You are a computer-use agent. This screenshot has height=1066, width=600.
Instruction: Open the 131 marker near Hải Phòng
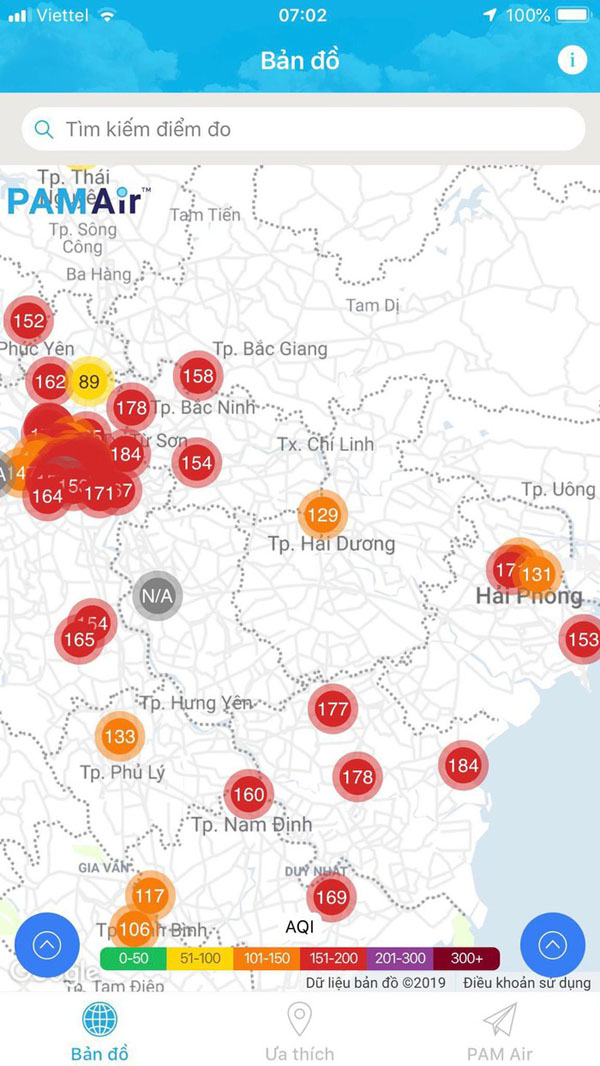(538, 574)
